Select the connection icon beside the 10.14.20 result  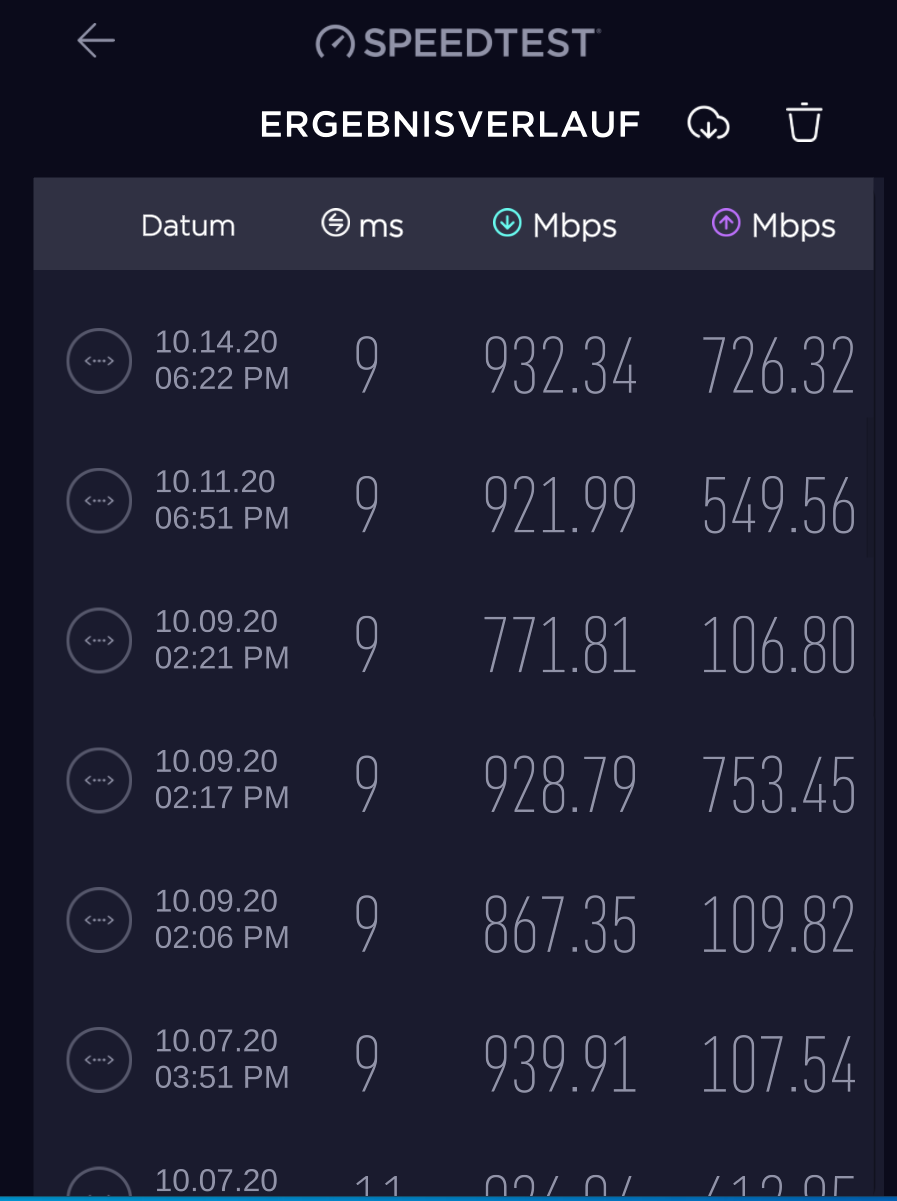pyautogui.click(x=99, y=360)
